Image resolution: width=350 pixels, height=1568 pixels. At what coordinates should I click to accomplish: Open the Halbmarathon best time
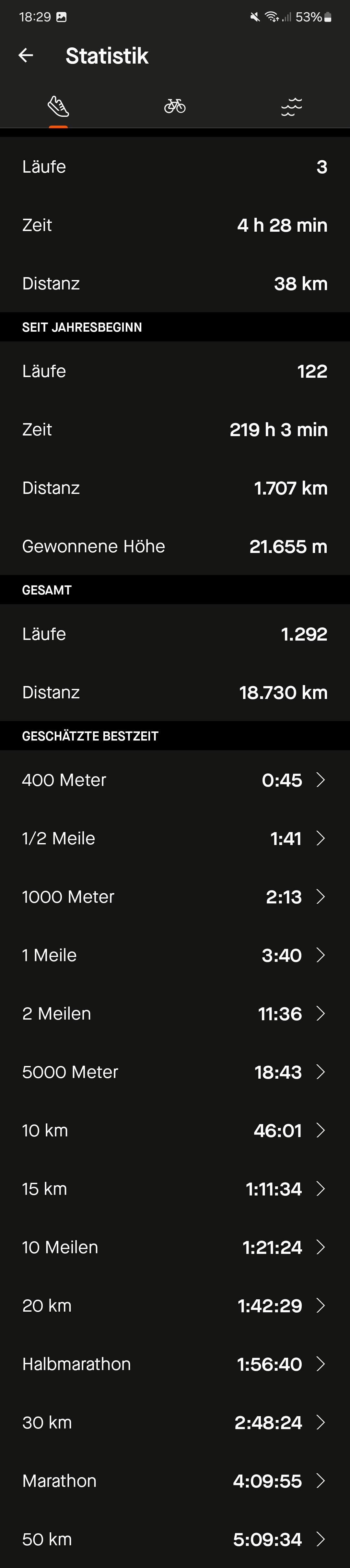pyautogui.click(x=175, y=1364)
